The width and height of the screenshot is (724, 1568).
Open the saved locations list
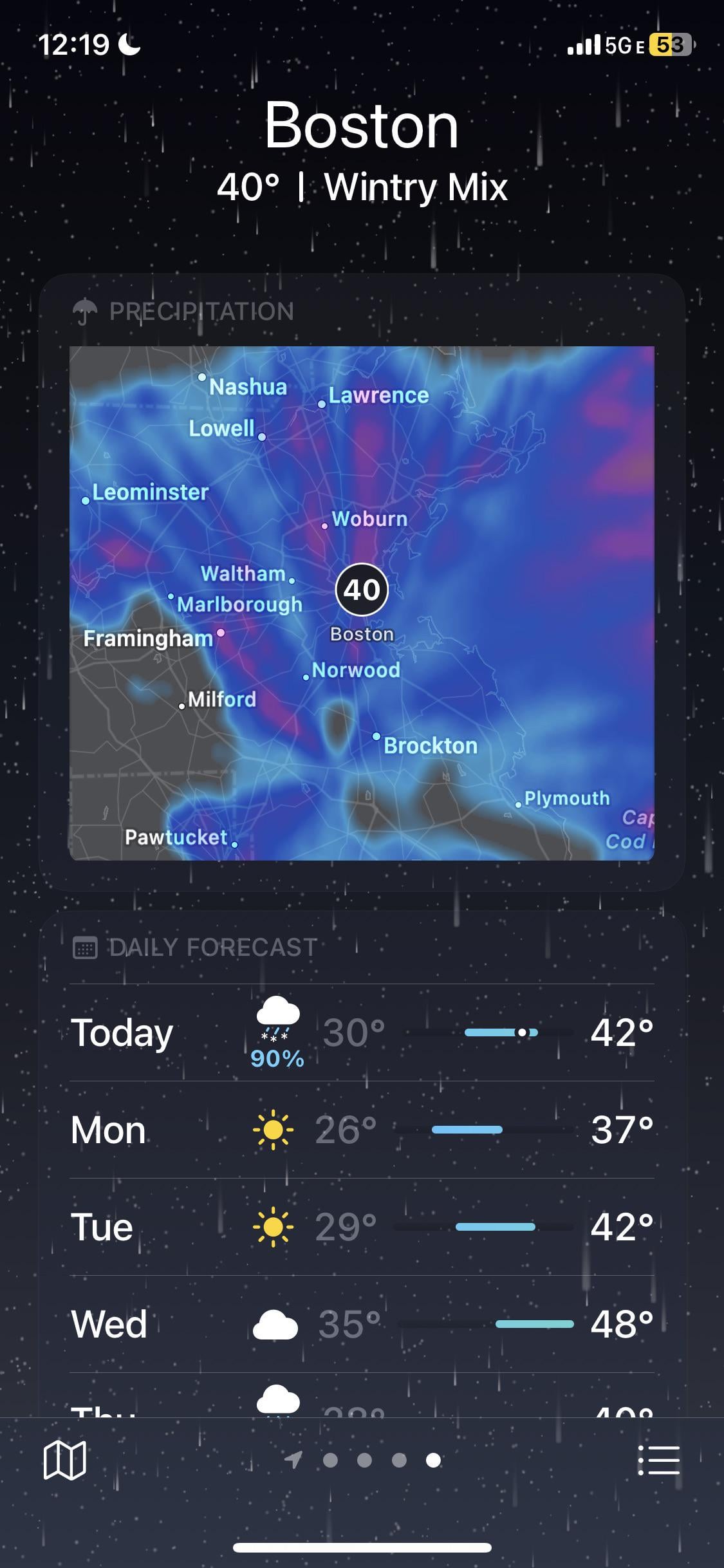[x=658, y=1460]
